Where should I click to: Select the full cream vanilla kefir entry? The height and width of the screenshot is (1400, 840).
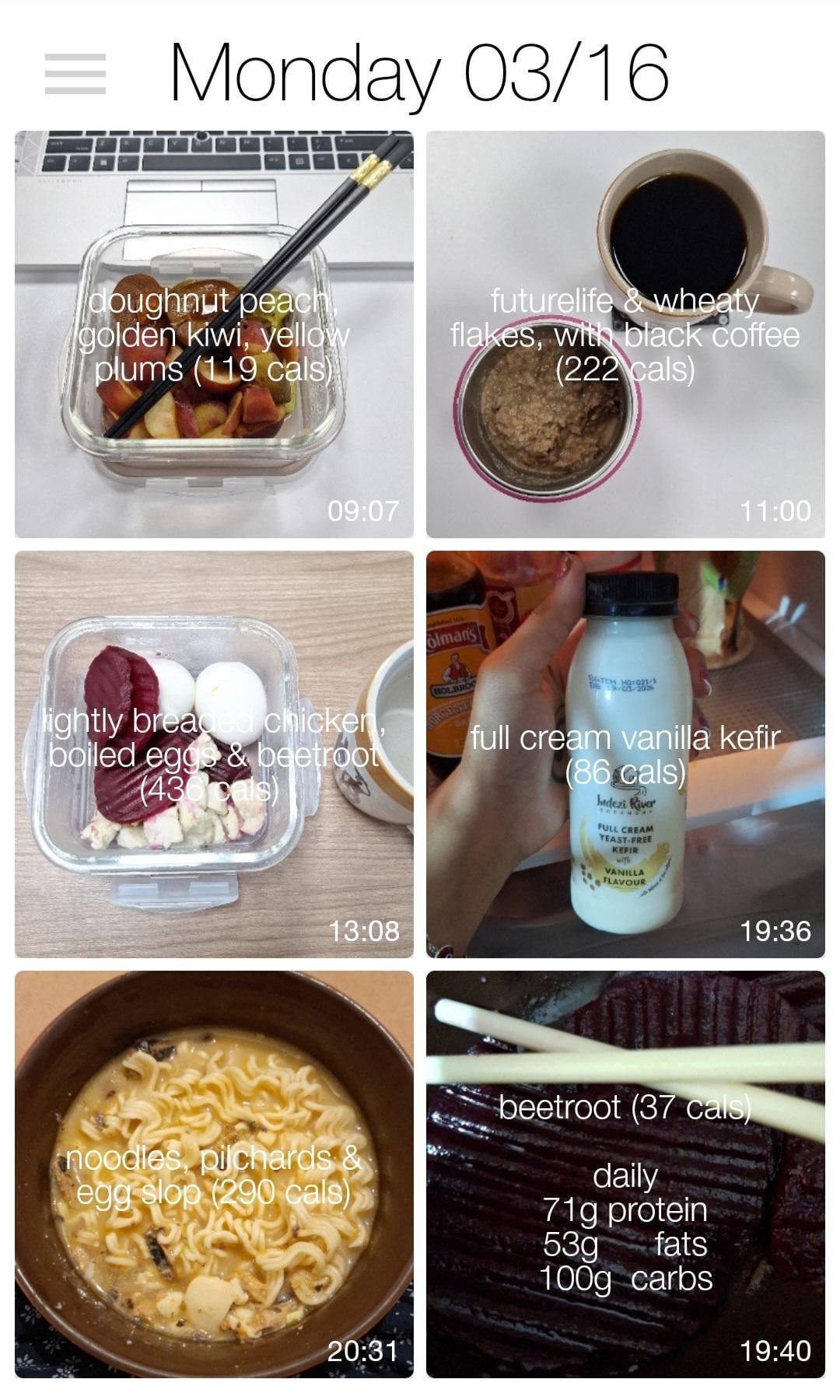coord(625,754)
